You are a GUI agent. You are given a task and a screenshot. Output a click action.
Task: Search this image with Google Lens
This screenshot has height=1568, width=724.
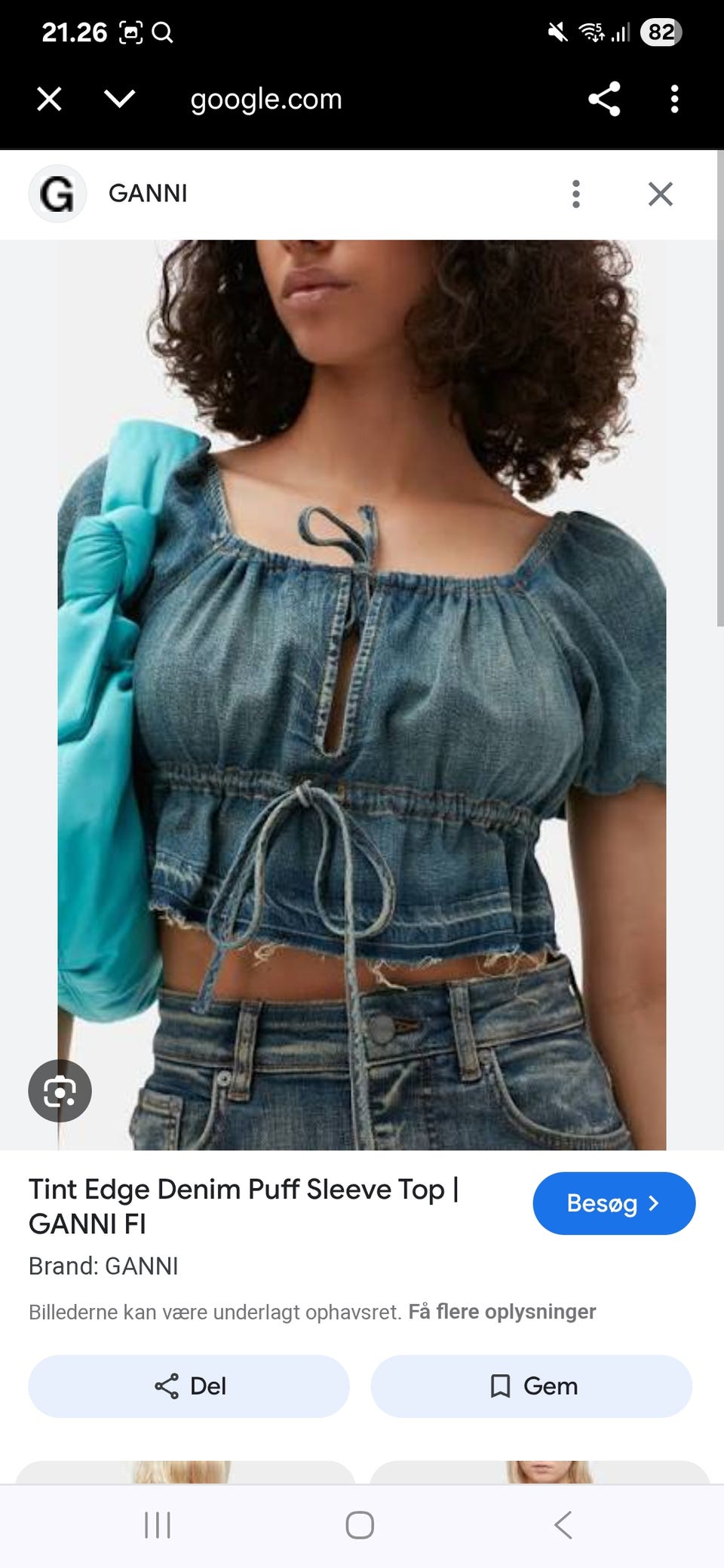(x=60, y=1091)
